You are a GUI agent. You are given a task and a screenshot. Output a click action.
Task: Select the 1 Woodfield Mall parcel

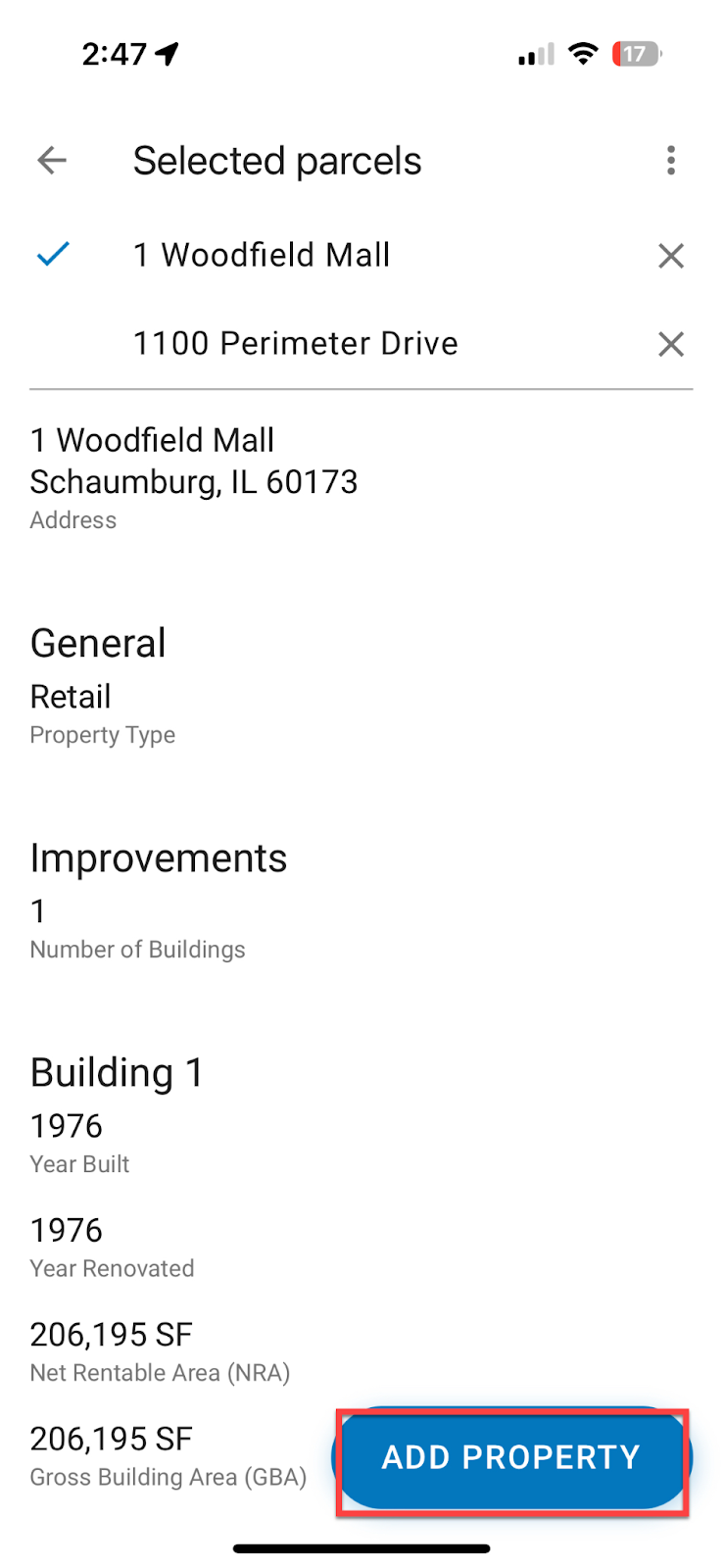pyautogui.click(x=262, y=255)
